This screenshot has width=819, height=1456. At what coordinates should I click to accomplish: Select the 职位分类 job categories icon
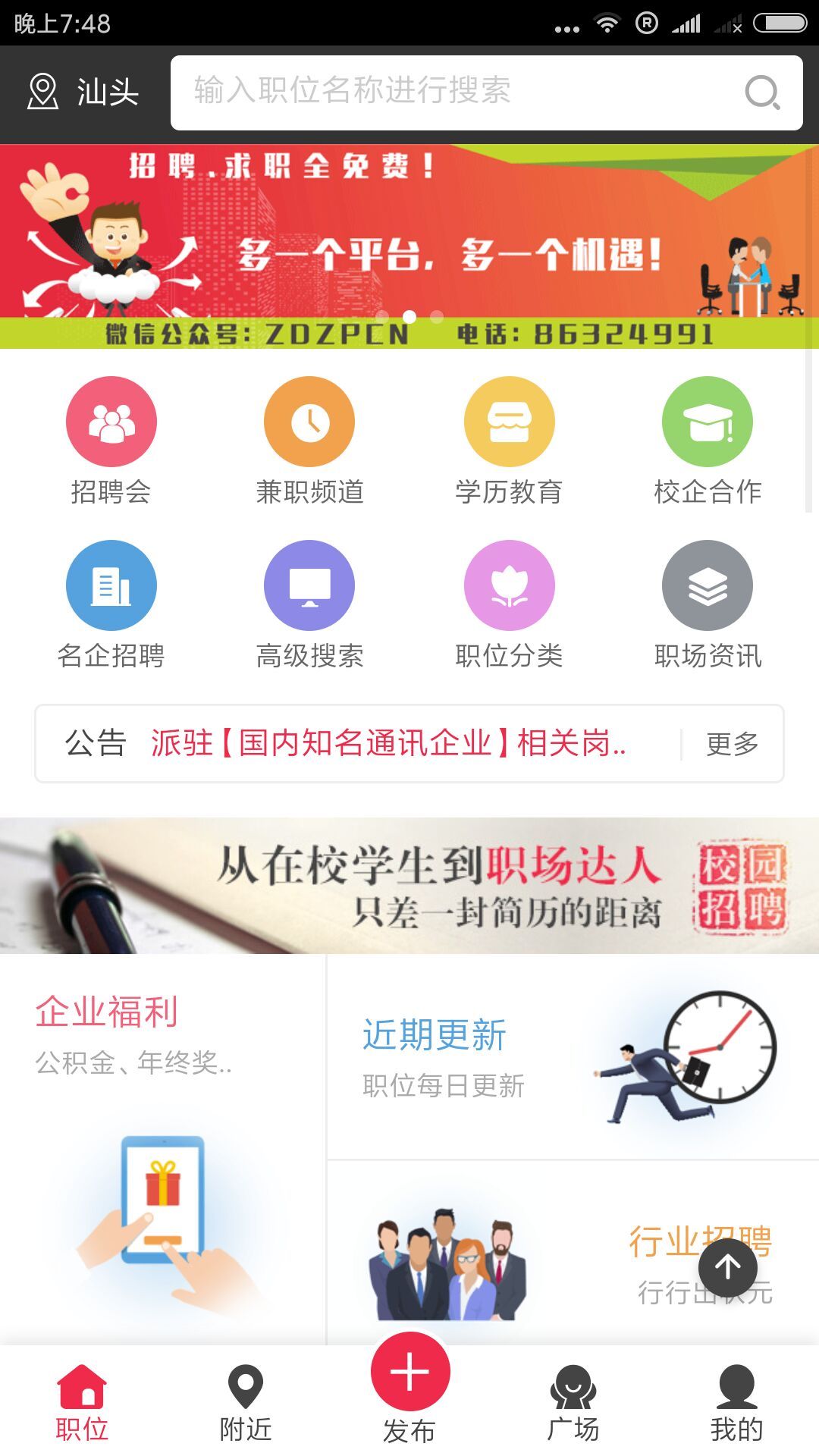pos(508,585)
